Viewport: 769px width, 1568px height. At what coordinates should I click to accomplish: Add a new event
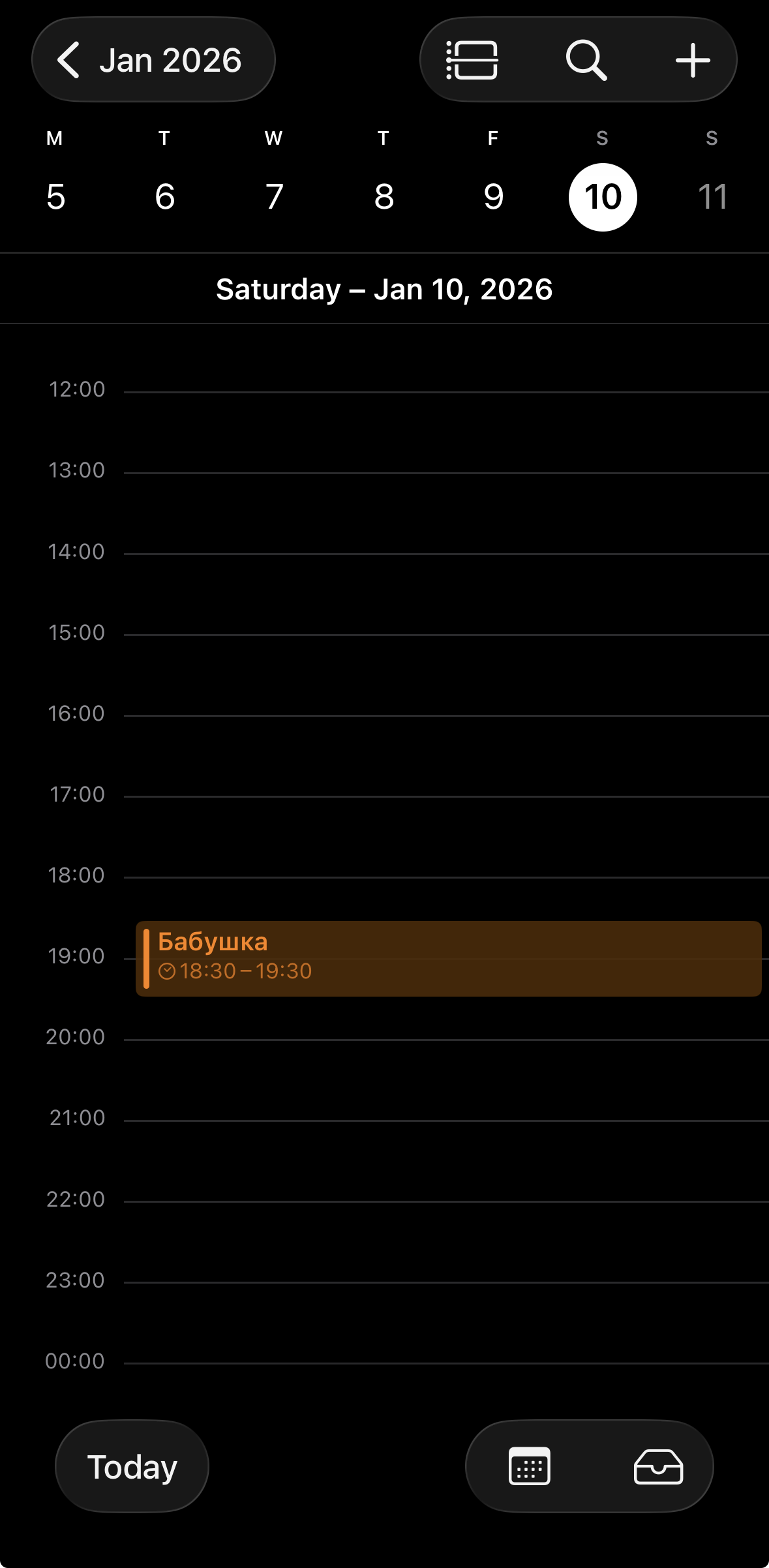pos(692,60)
